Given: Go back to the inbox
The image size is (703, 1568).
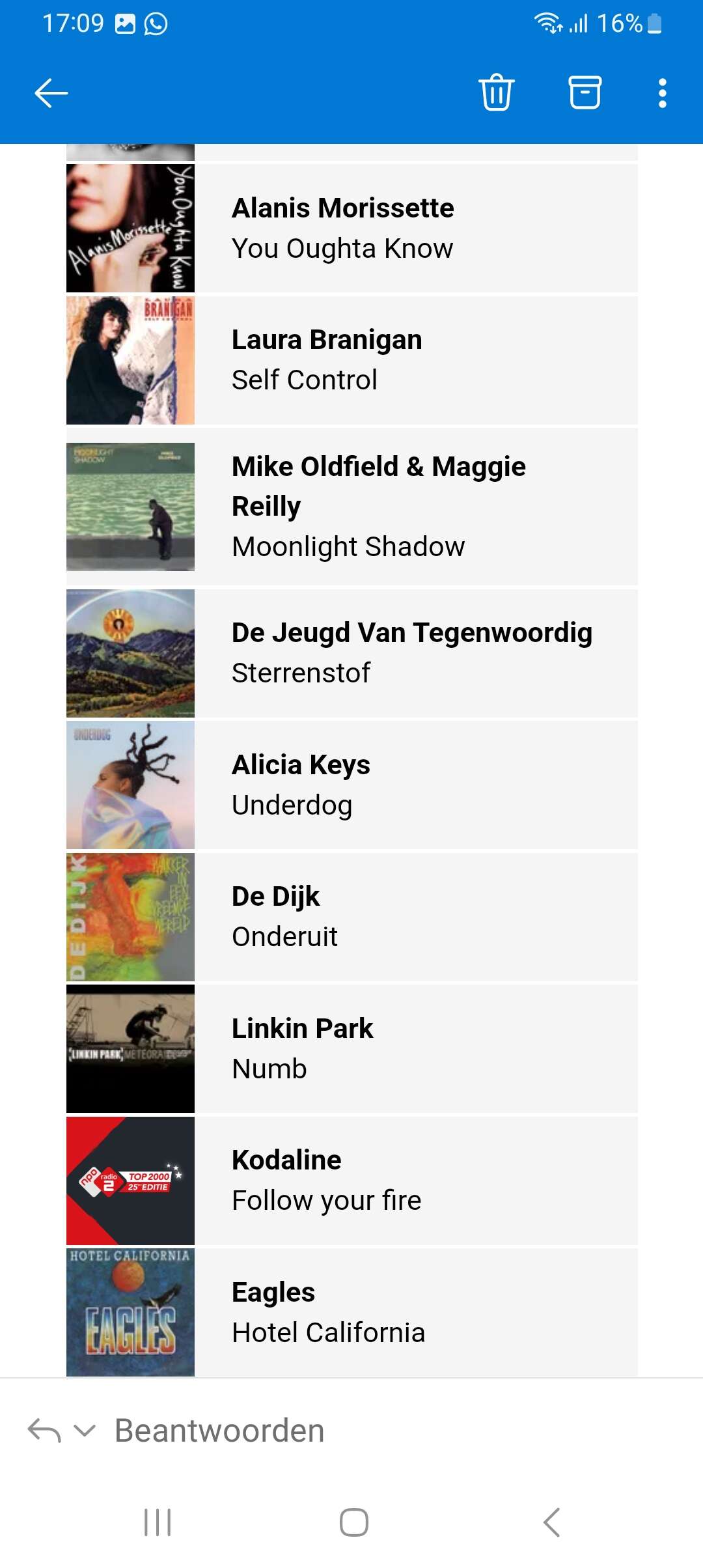Looking at the screenshot, I should pyautogui.click(x=51, y=93).
